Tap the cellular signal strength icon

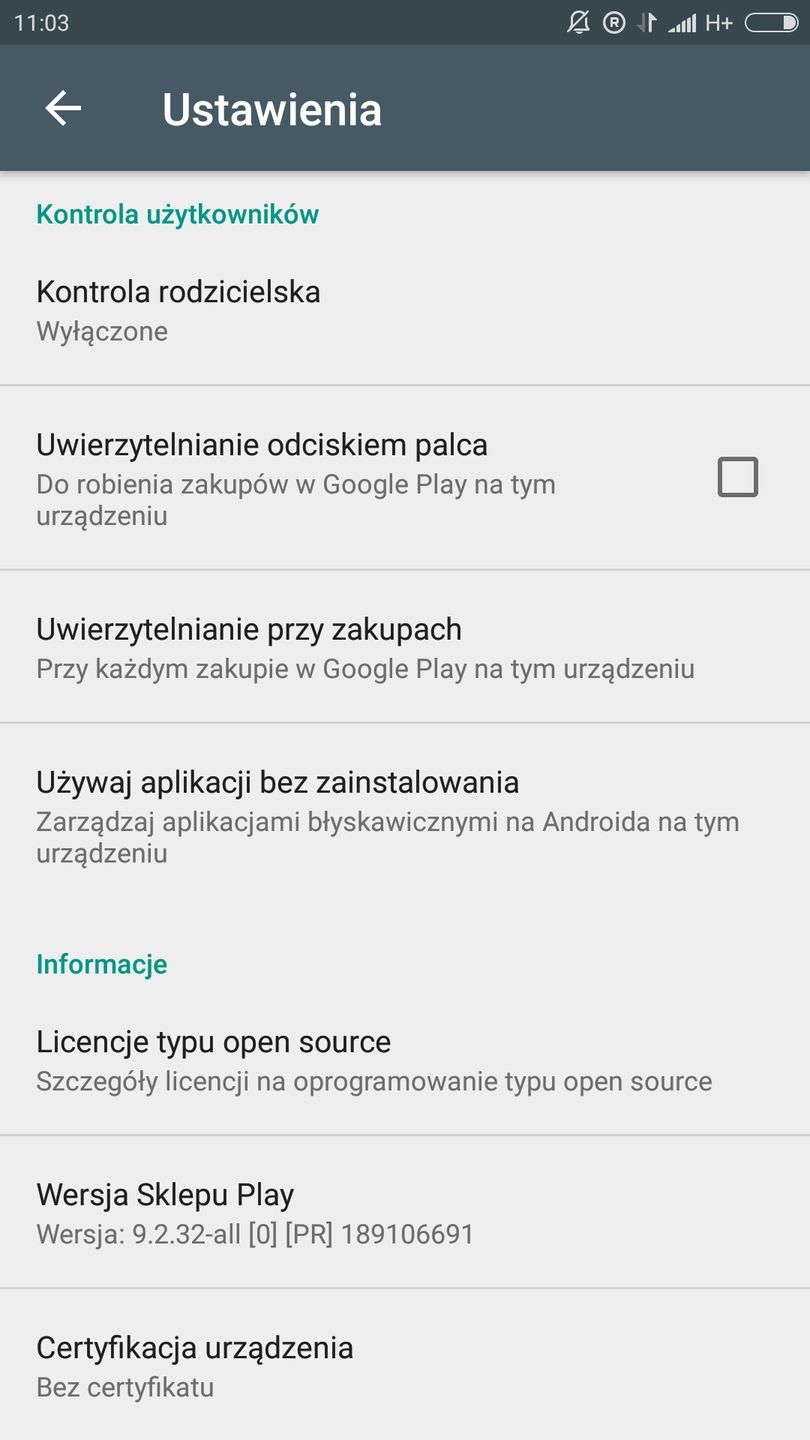pyautogui.click(x=683, y=22)
